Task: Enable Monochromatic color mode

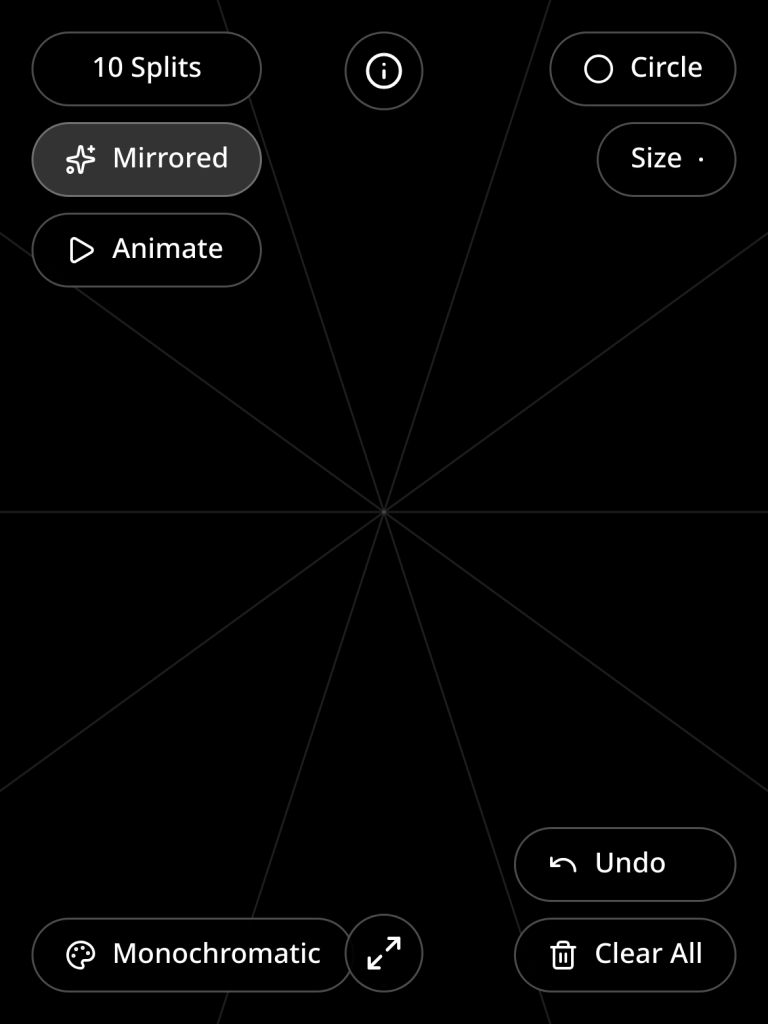Action: (x=191, y=954)
